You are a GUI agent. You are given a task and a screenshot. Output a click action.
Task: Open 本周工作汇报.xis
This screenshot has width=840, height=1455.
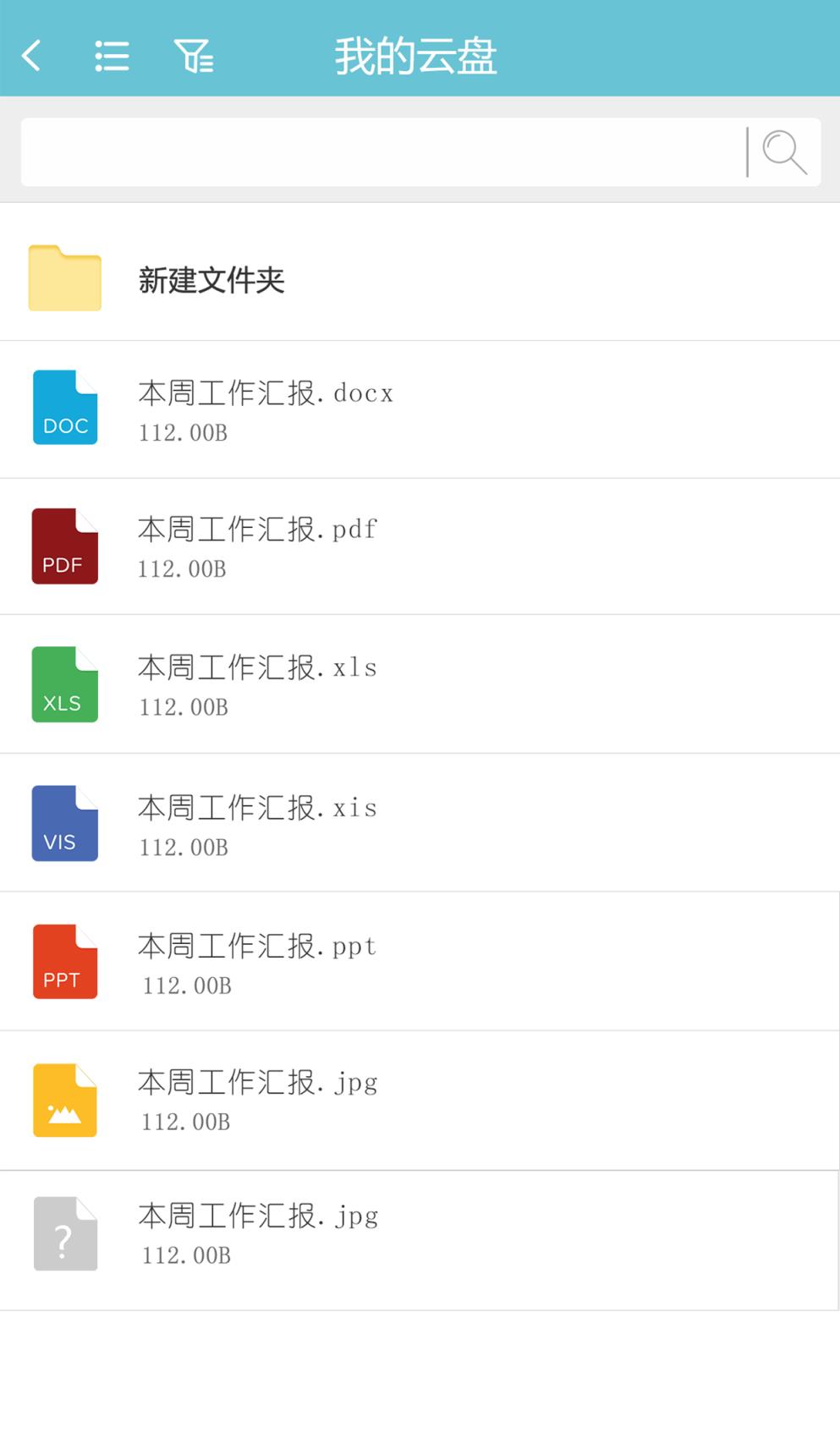pyautogui.click(x=256, y=808)
